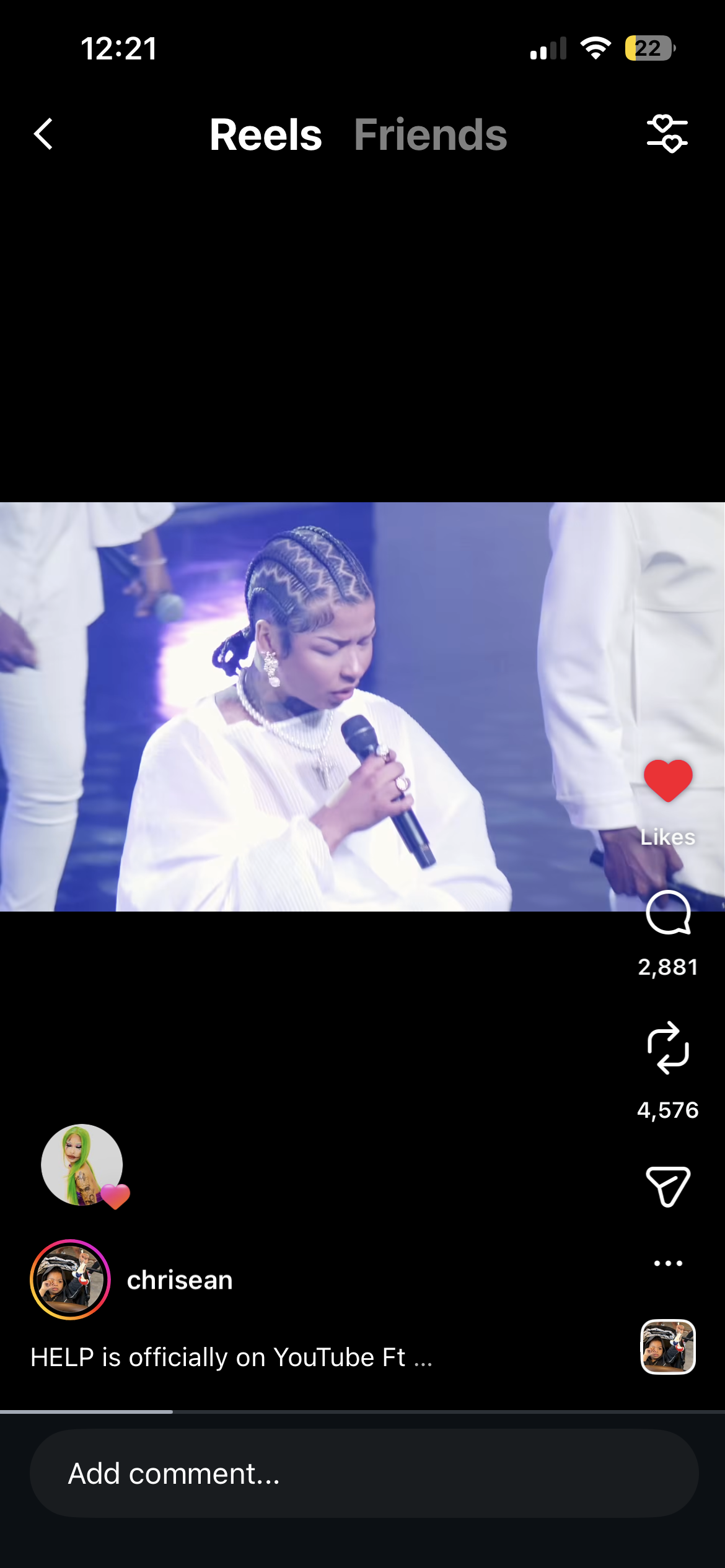Switch to the Friends tab
Screen dimensions: 725x1568
(x=430, y=135)
